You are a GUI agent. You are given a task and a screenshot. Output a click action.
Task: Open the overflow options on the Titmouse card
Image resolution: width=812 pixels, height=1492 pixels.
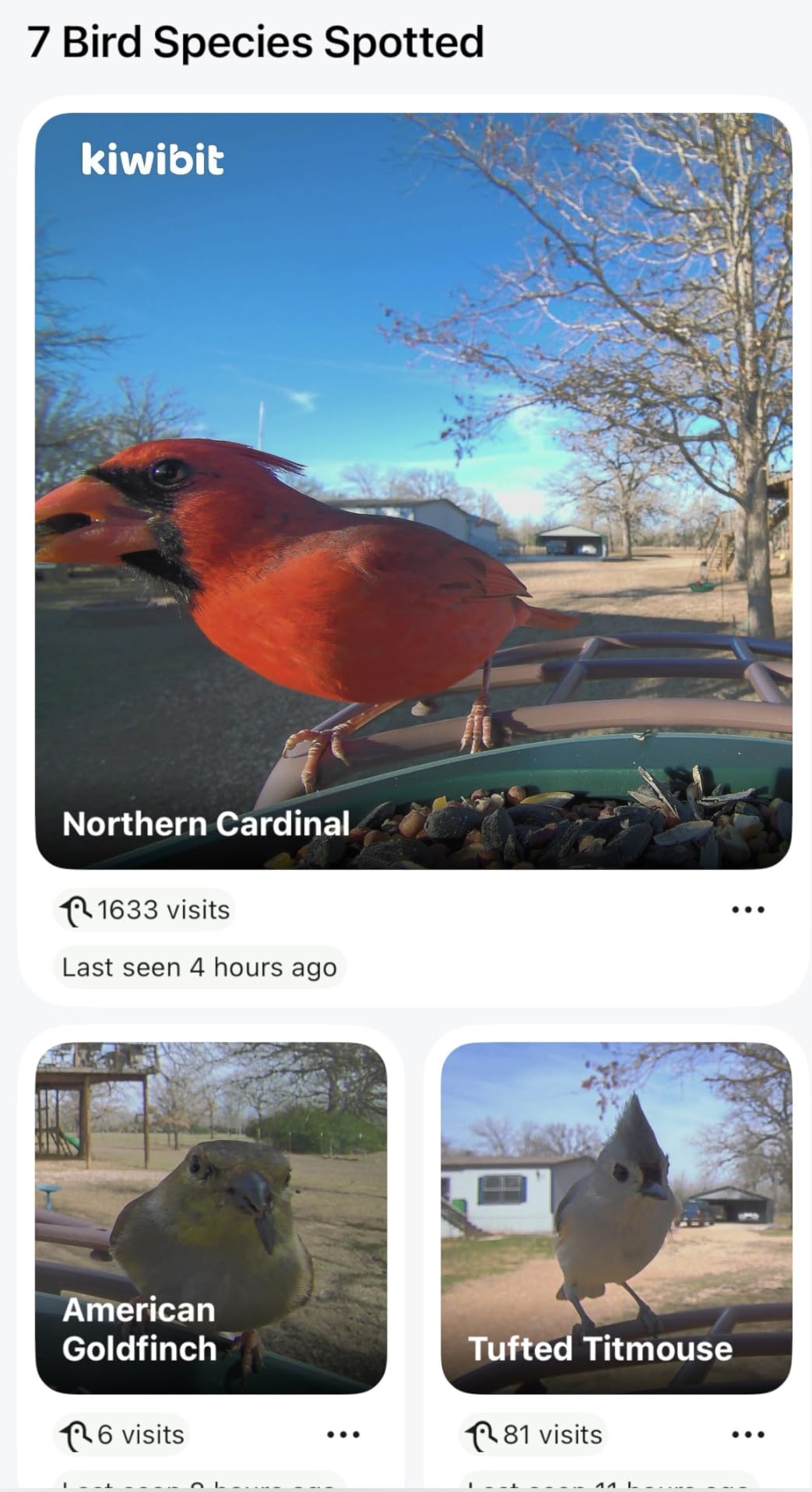[x=747, y=1434]
